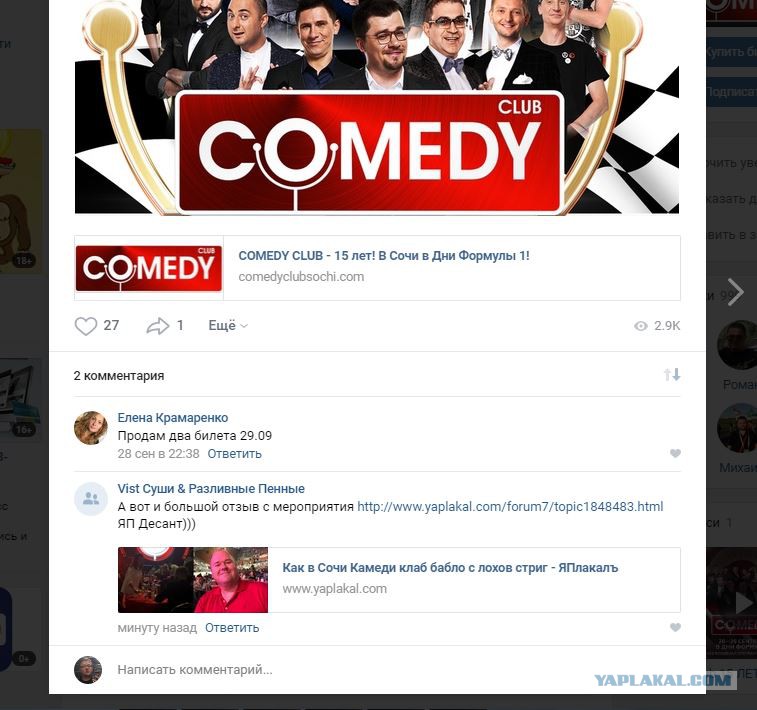Toggle comment sort order arrows
Screen dimensions: 757x710
tap(672, 375)
